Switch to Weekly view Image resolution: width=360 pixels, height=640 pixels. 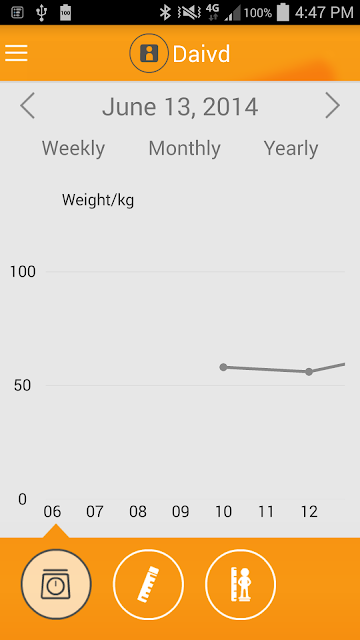(x=73, y=149)
